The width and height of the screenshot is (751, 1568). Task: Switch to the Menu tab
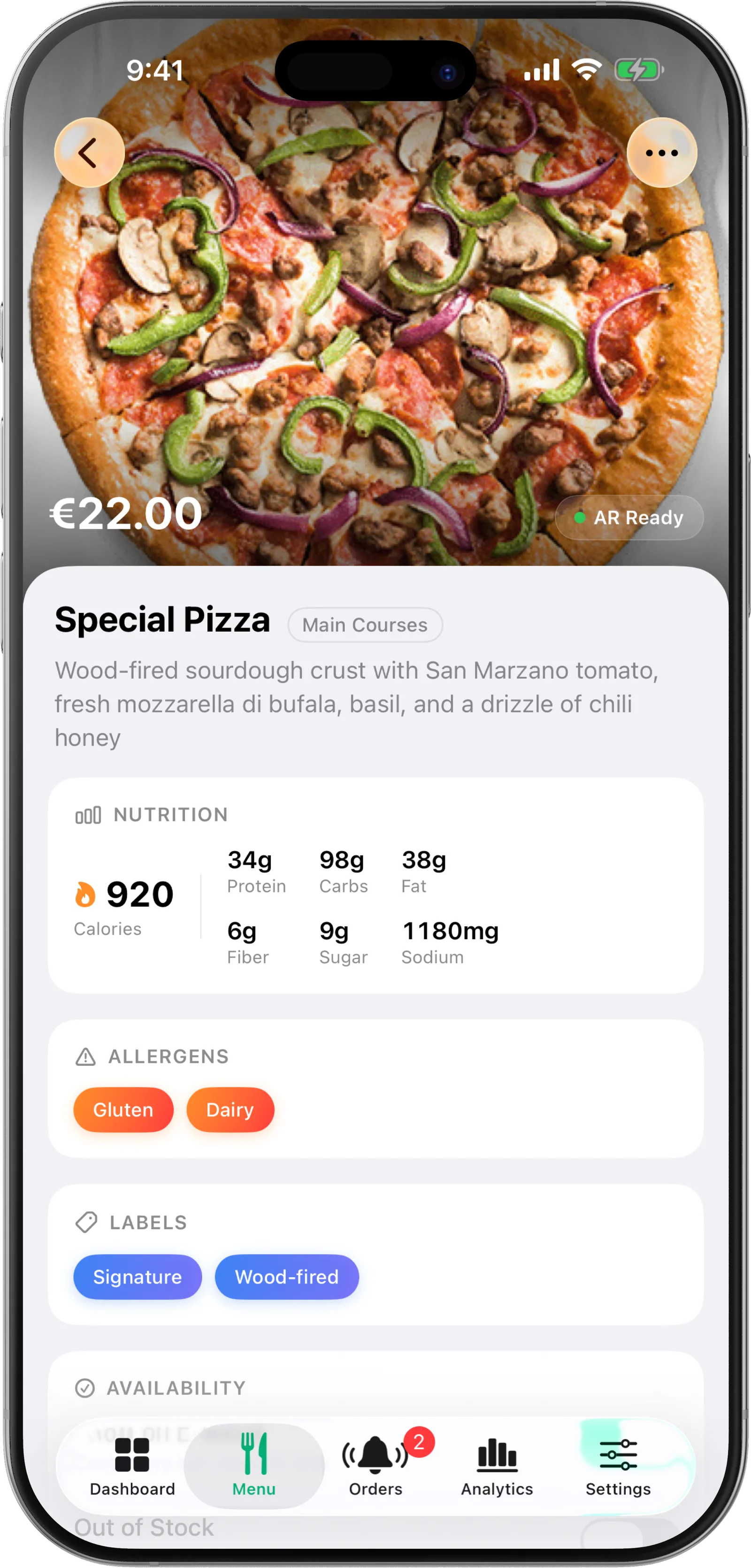(x=254, y=1466)
